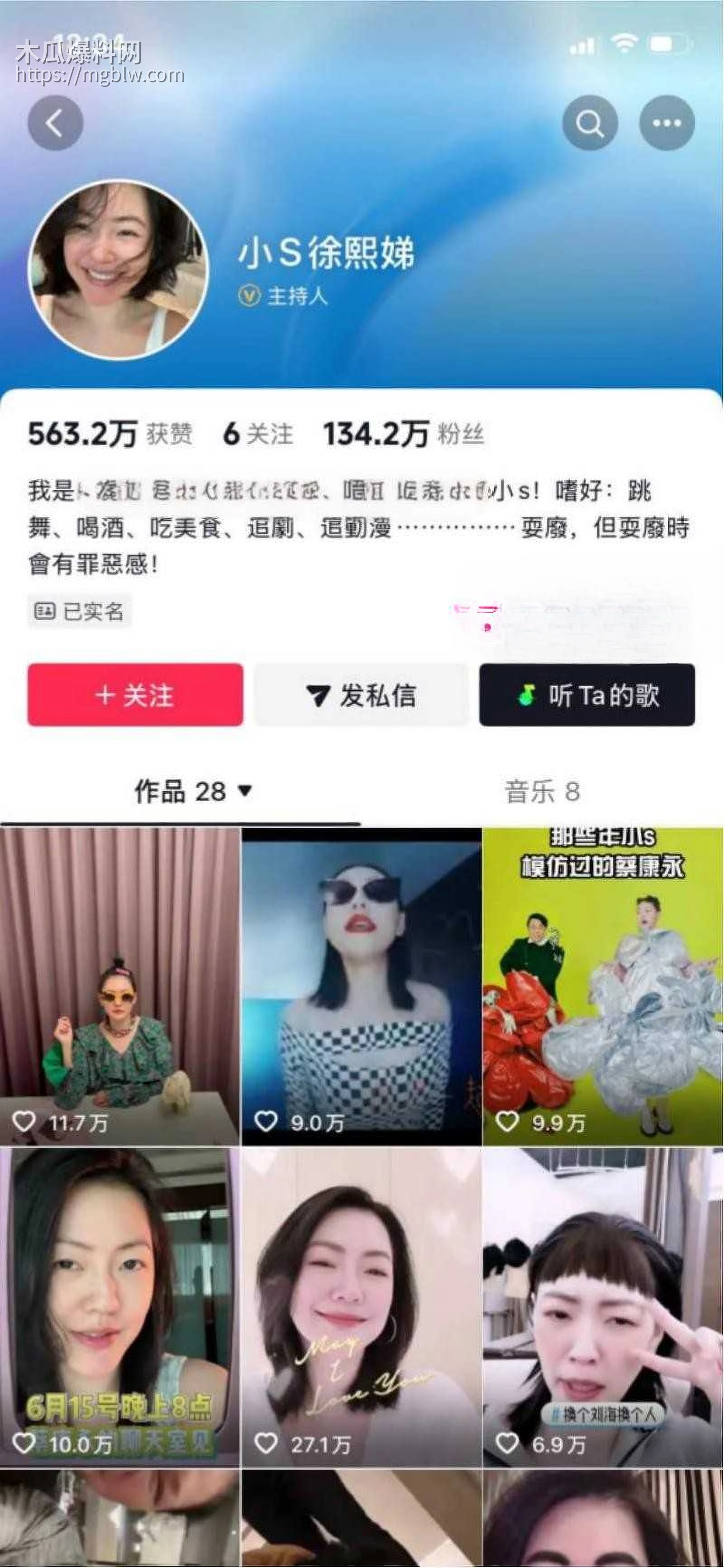Open the more options (...) menu icon
The height and width of the screenshot is (1568, 724).
click(x=667, y=121)
